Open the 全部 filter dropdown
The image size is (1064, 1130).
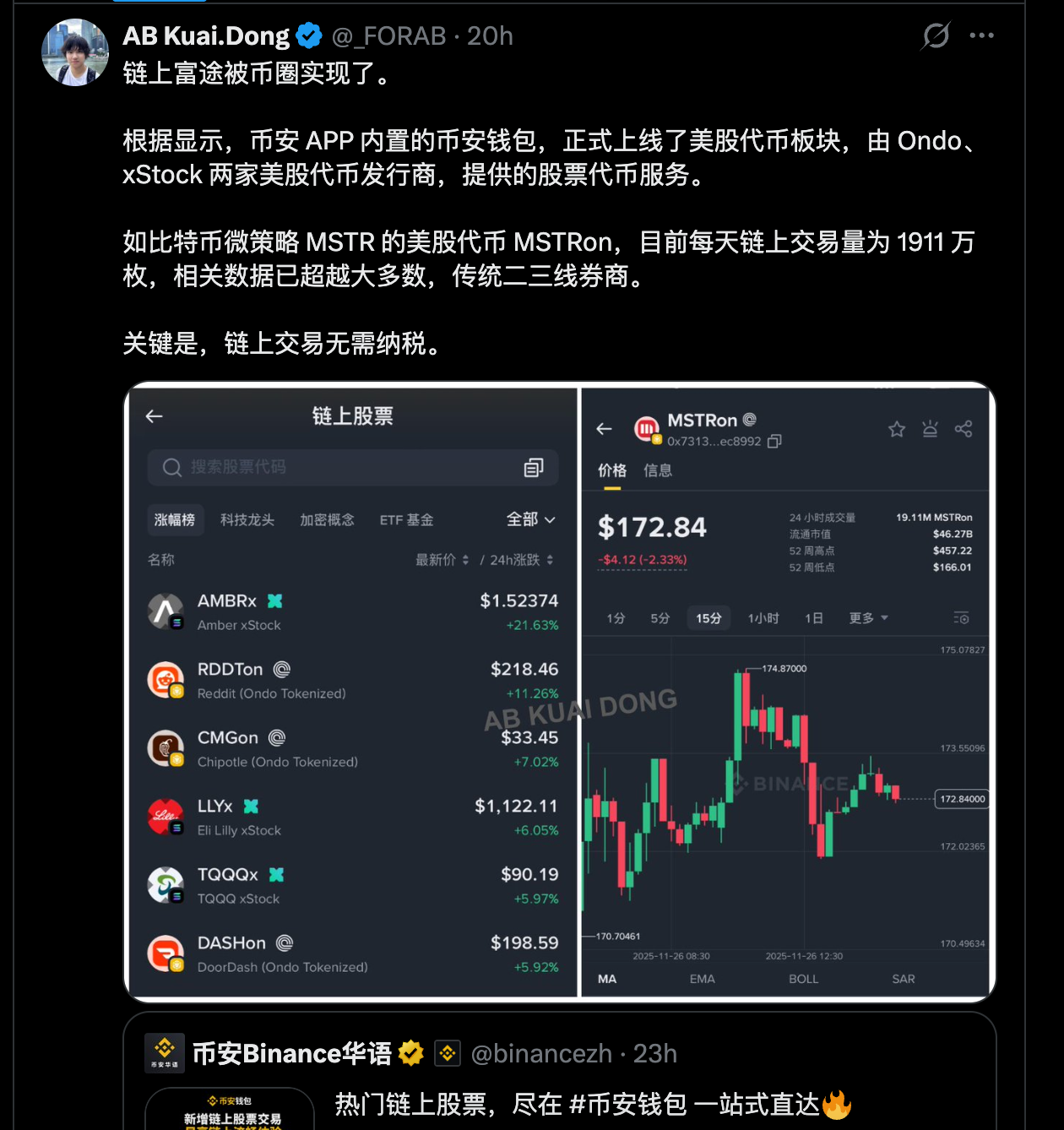coord(530,519)
